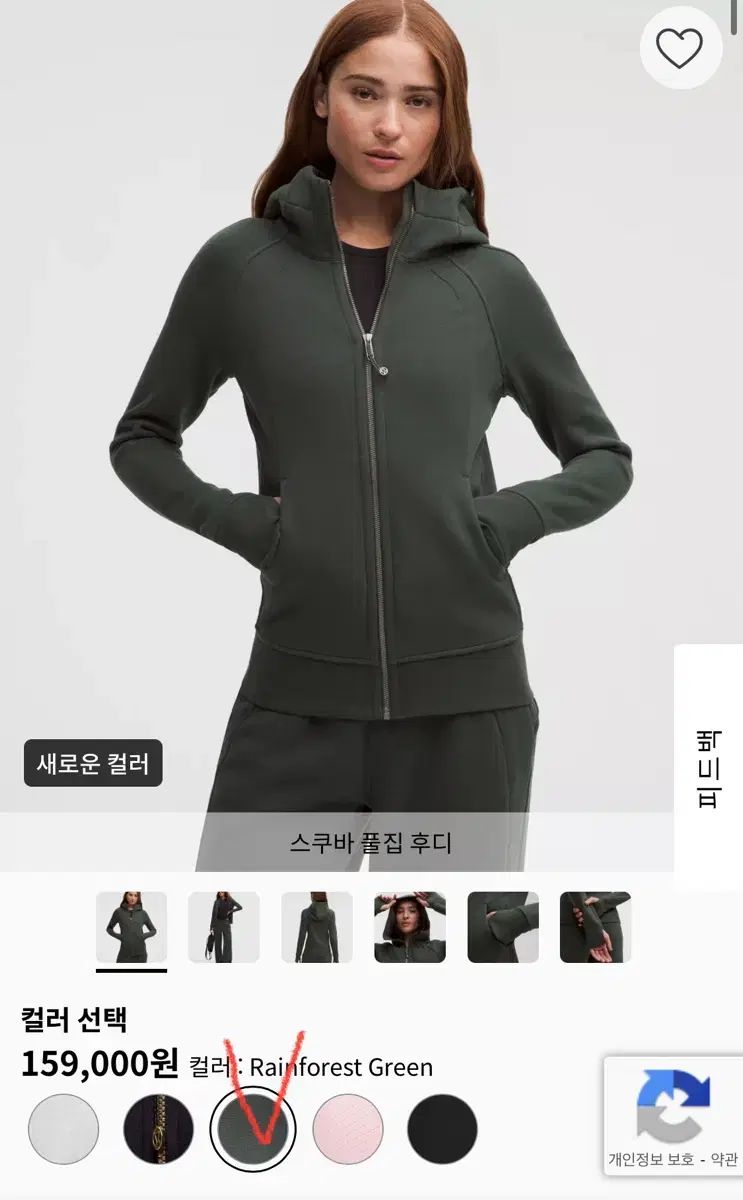
Task: Open the reCAPTCHA privacy link
Action: tap(650, 1161)
